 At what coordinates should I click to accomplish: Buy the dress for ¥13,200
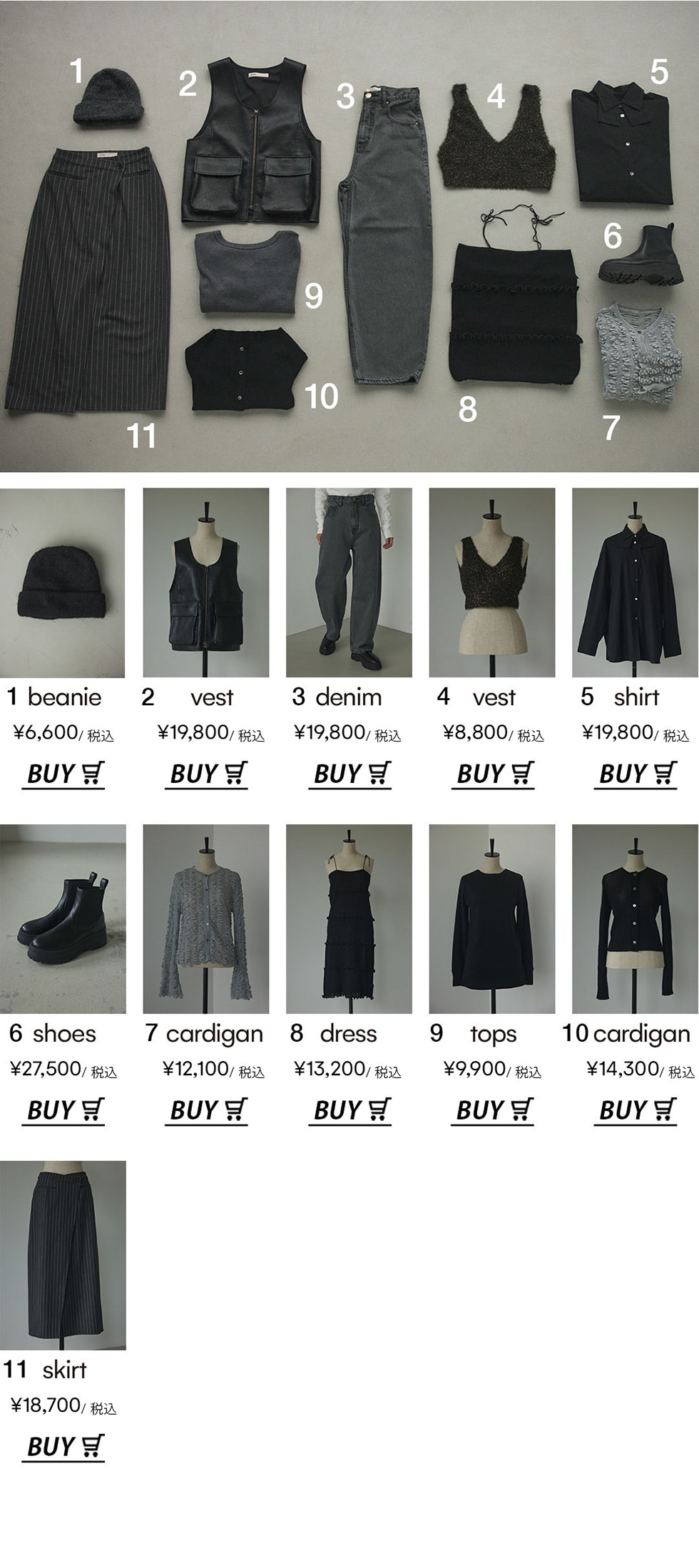[351, 1110]
